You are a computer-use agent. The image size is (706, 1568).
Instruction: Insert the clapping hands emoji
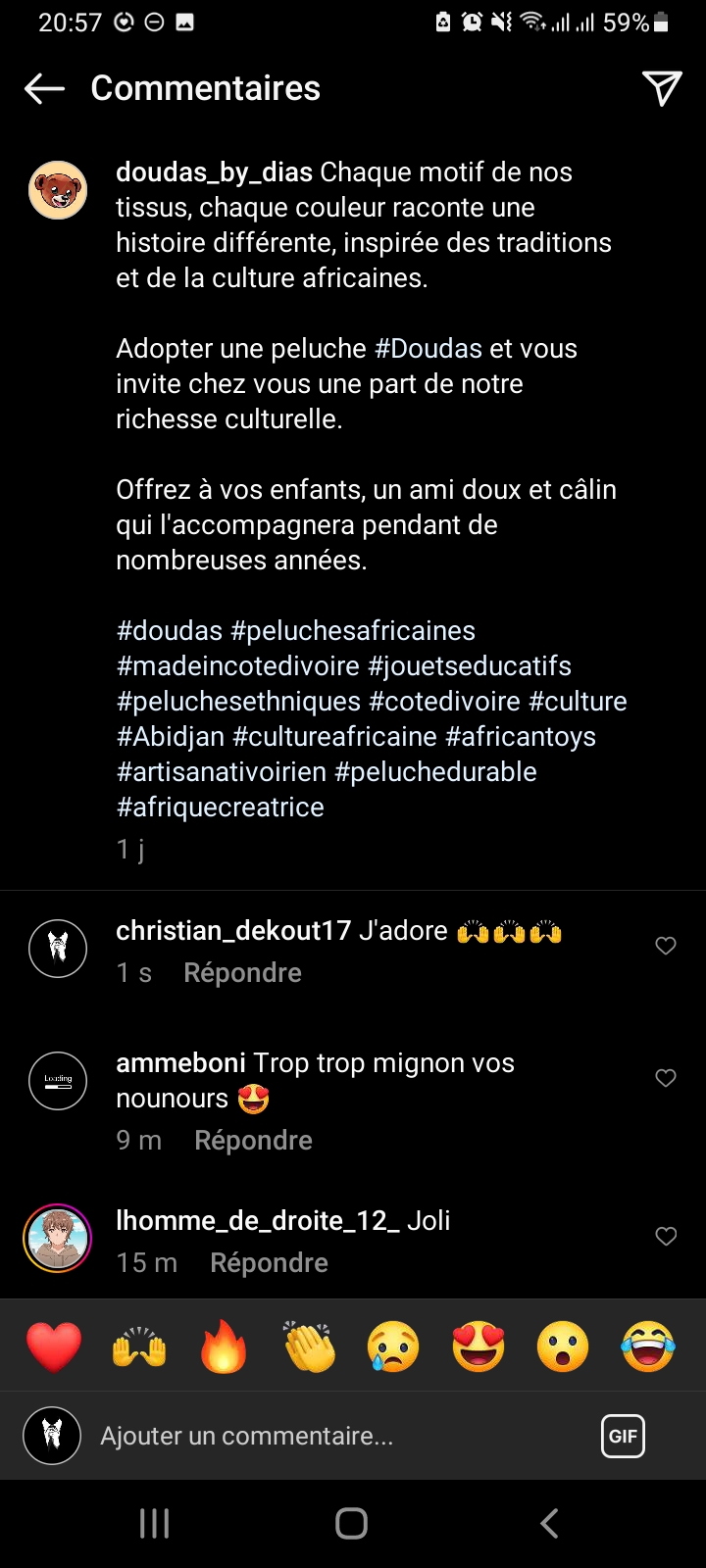click(309, 1347)
